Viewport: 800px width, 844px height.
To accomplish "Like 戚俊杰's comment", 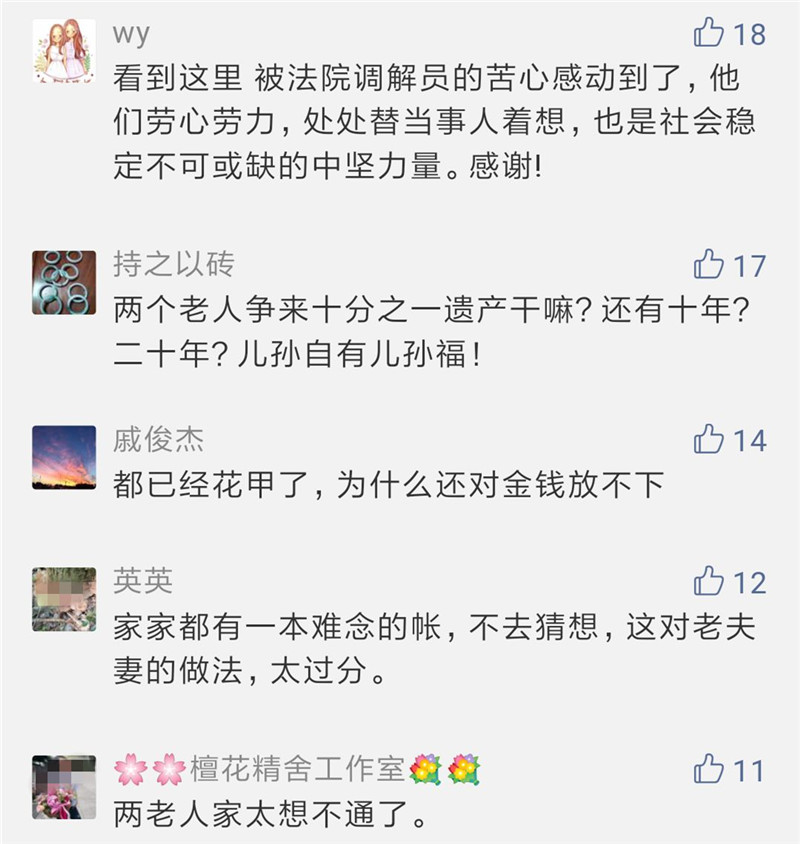I will tap(709, 439).
